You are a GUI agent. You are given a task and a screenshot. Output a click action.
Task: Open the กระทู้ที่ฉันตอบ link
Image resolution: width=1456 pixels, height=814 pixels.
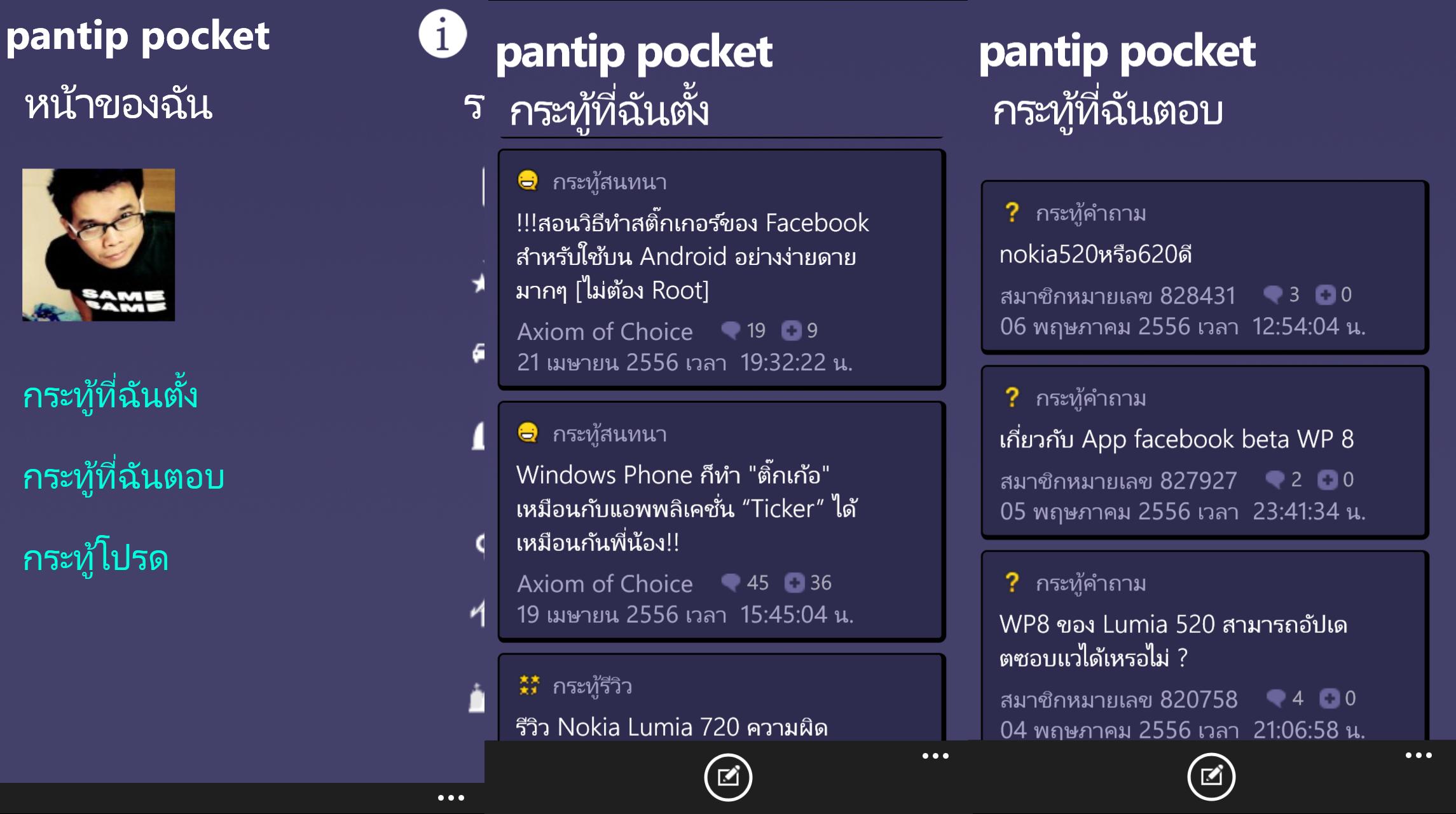(123, 477)
